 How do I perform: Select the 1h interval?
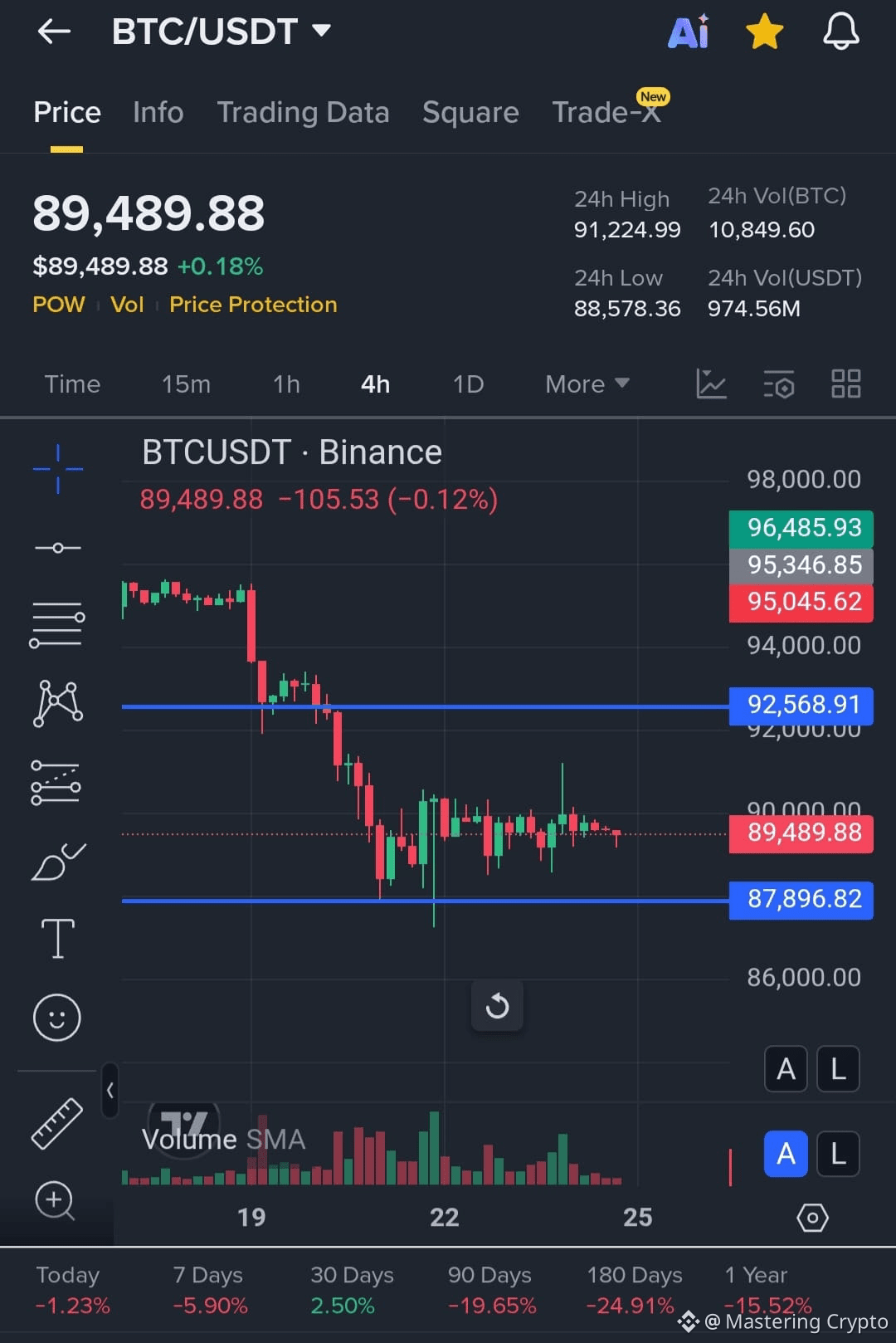pyautogui.click(x=286, y=384)
